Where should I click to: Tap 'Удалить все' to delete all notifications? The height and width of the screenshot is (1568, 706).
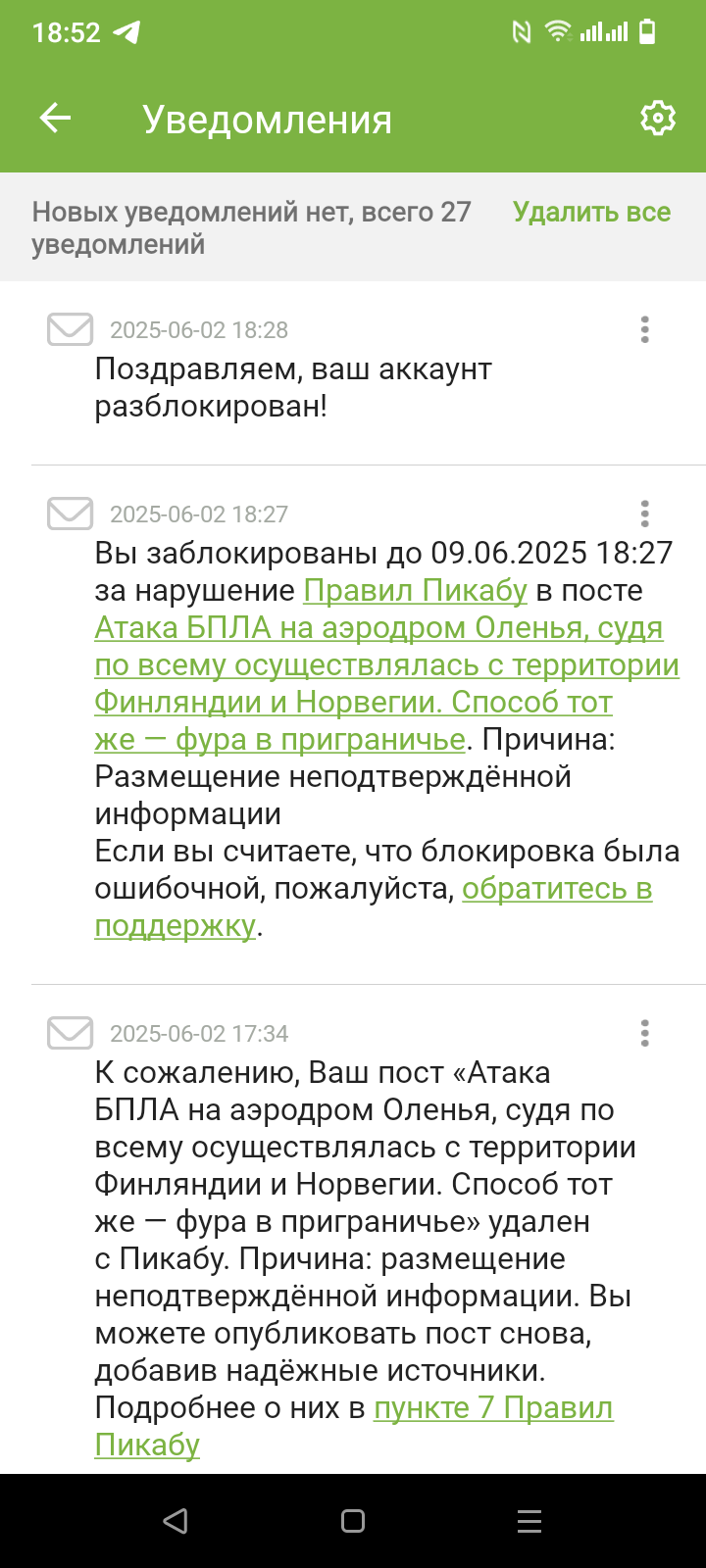pos(591,212)
